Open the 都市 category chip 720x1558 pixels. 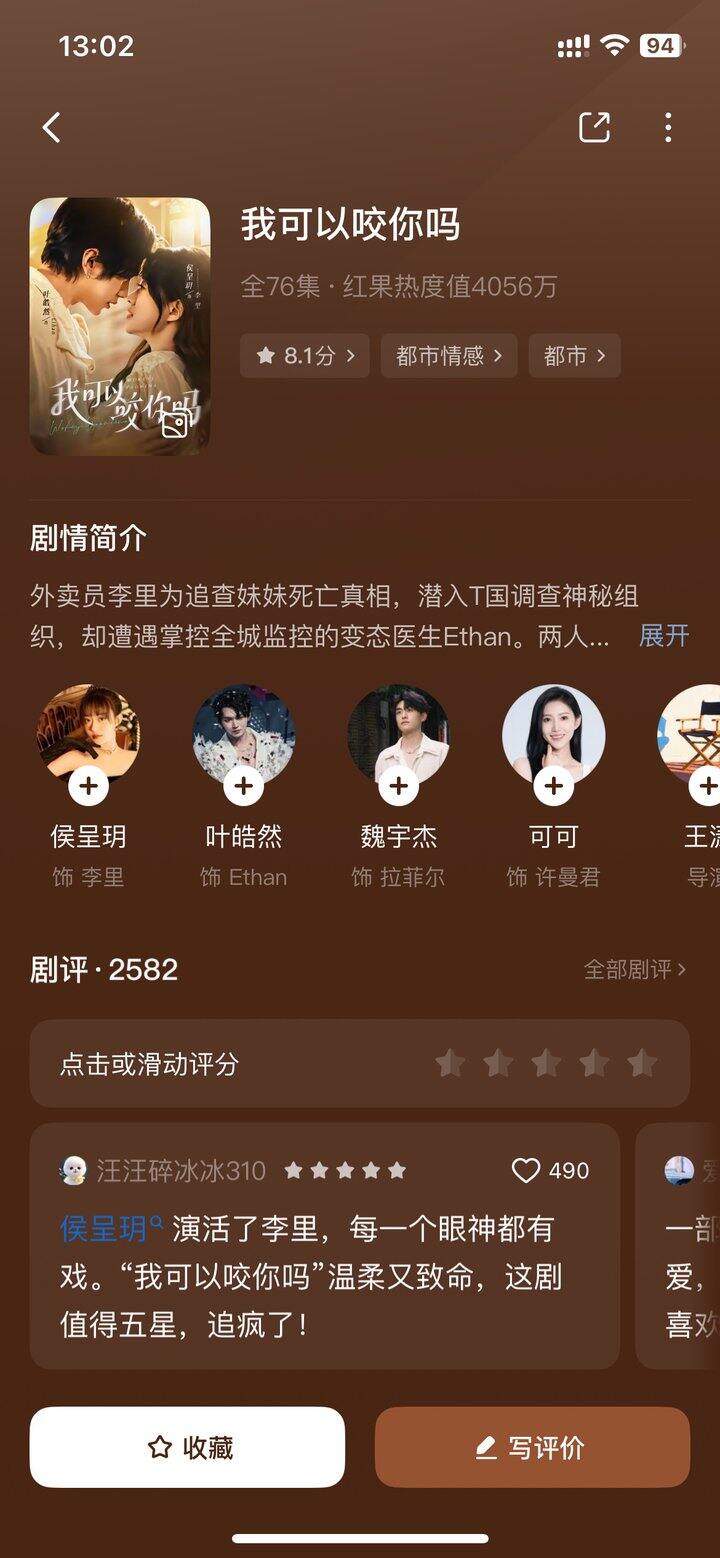pyautogui.click(x=574, y=356)
